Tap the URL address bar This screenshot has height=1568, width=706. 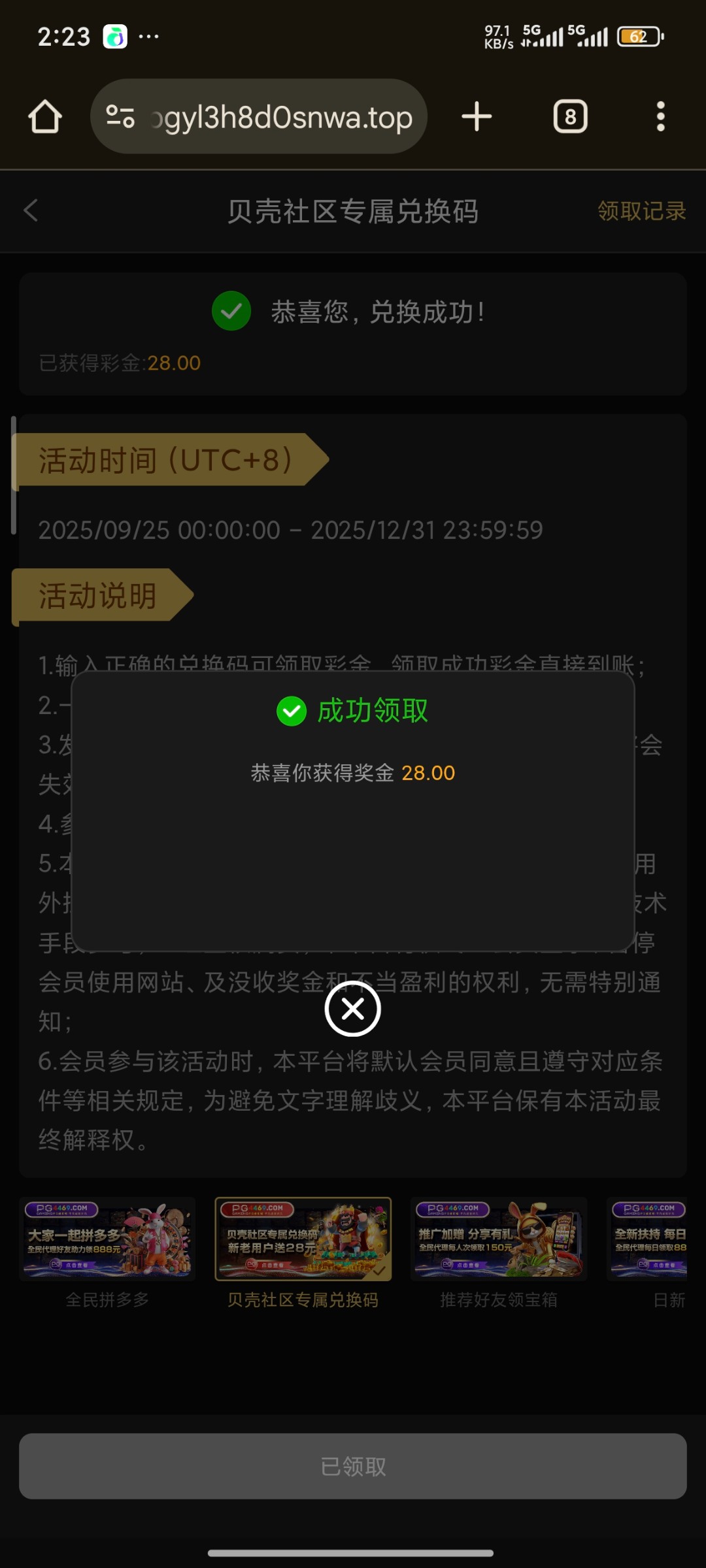[281, 118]
